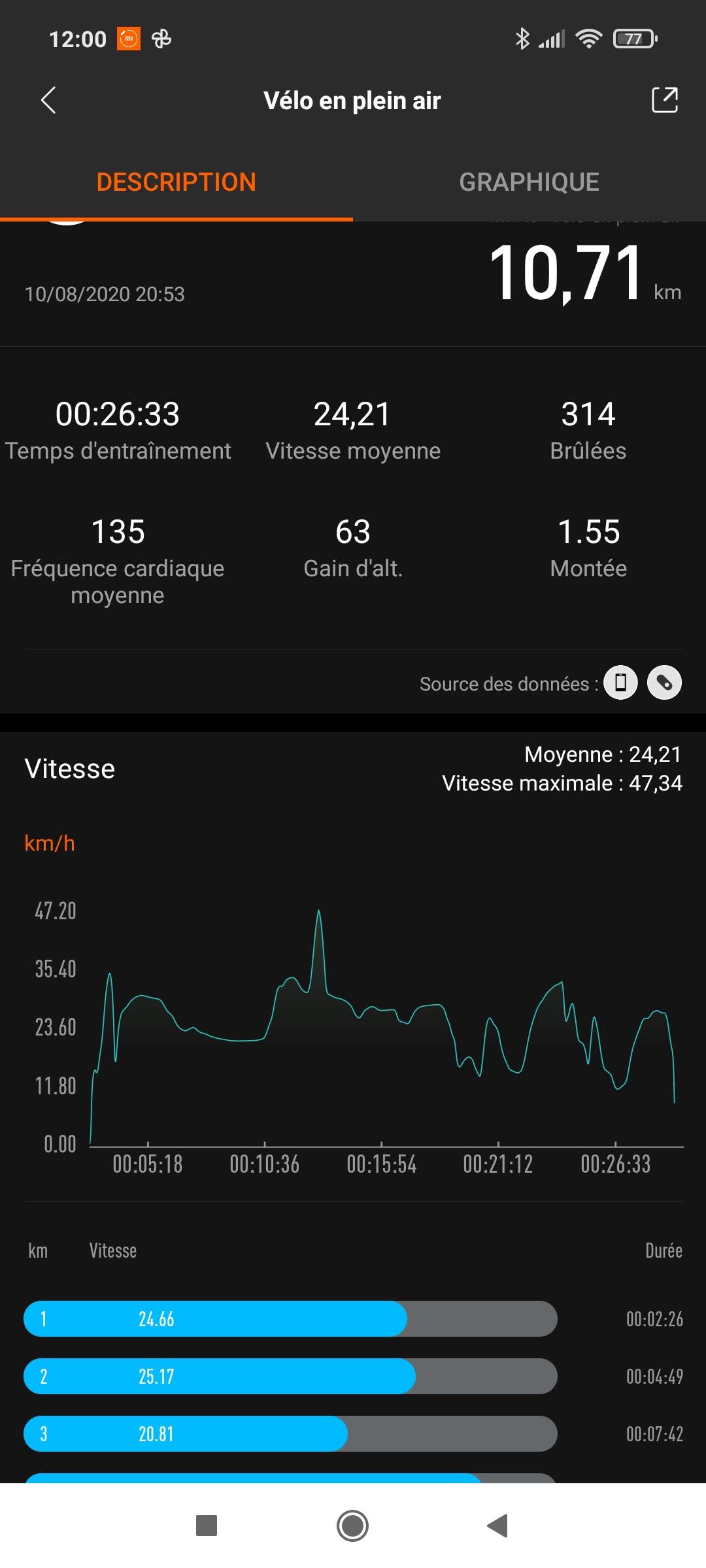Switch to the GRAPHIQUE tab

529,182
